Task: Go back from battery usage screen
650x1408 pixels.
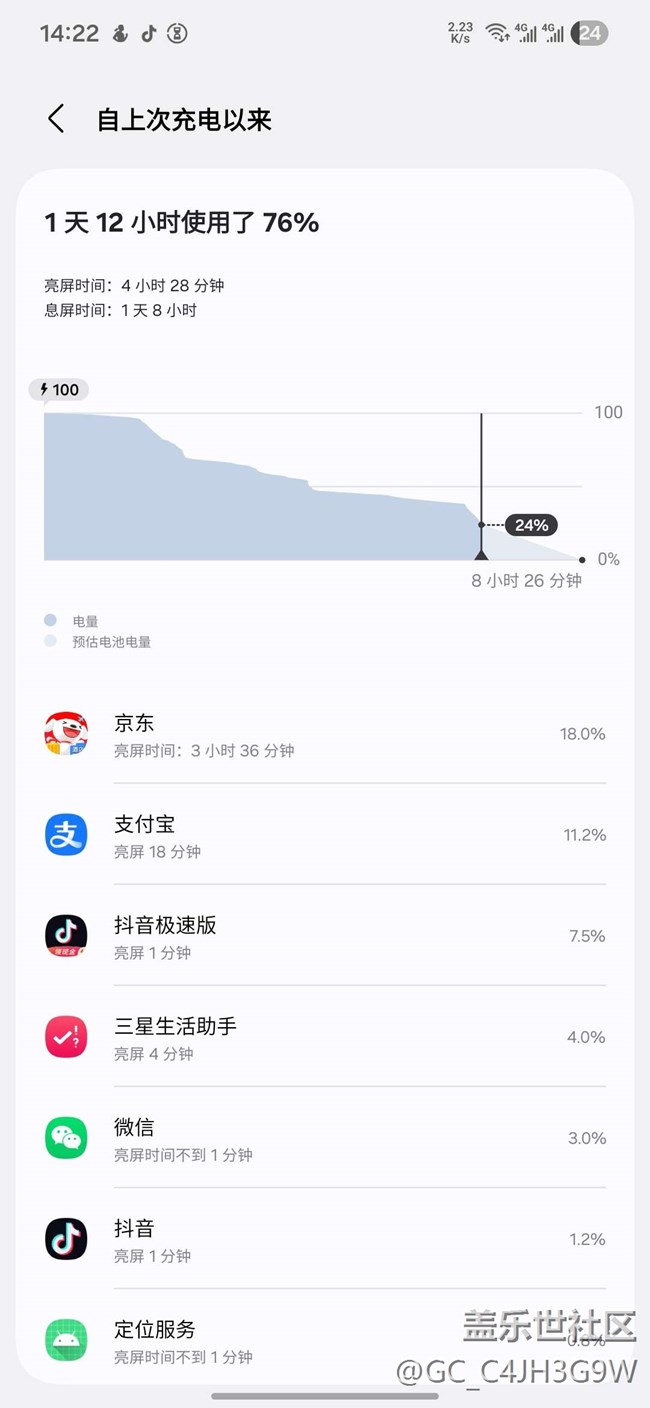Action: (56, 119)
